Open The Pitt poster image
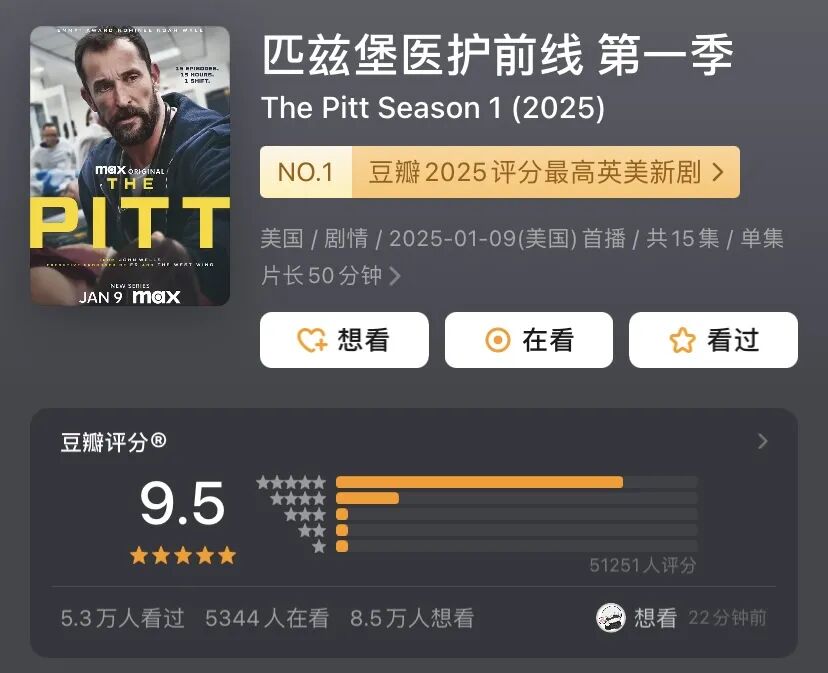 130,166
